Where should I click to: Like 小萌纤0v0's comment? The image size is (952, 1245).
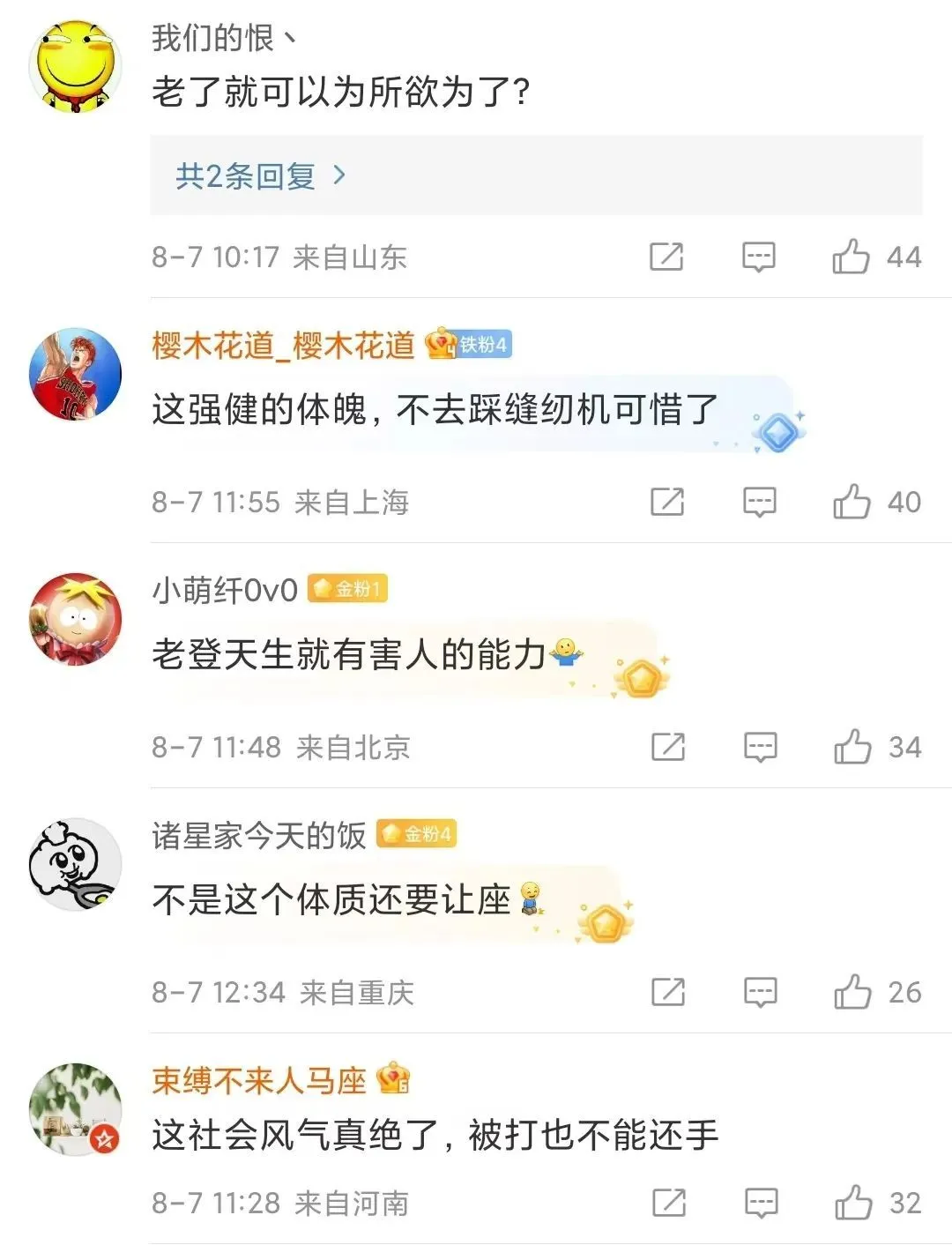click(x=852, y=747)
